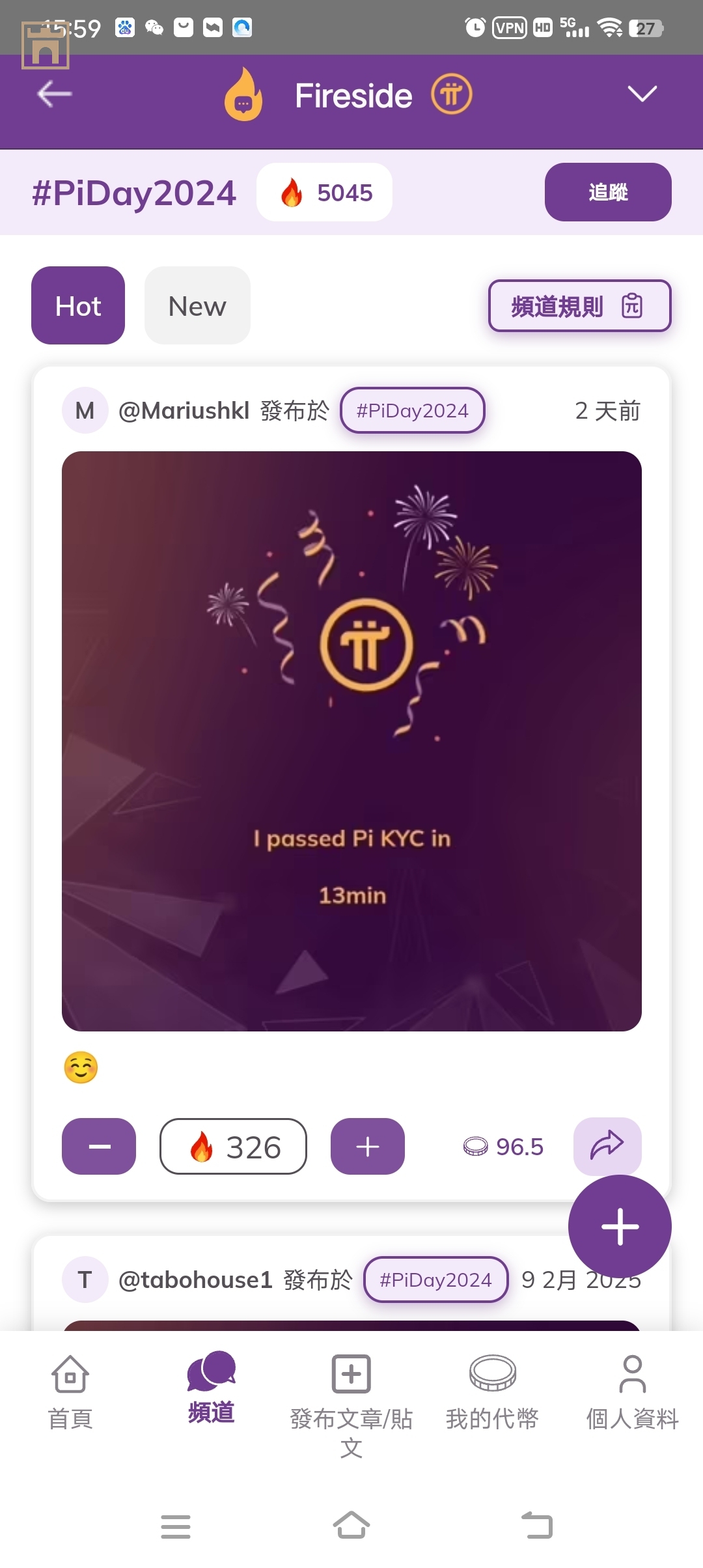Switch to 我的代幣 my tokens tab
Image resolution: width=703 pixels, height=1568 pixels.
pos(492,1392)
